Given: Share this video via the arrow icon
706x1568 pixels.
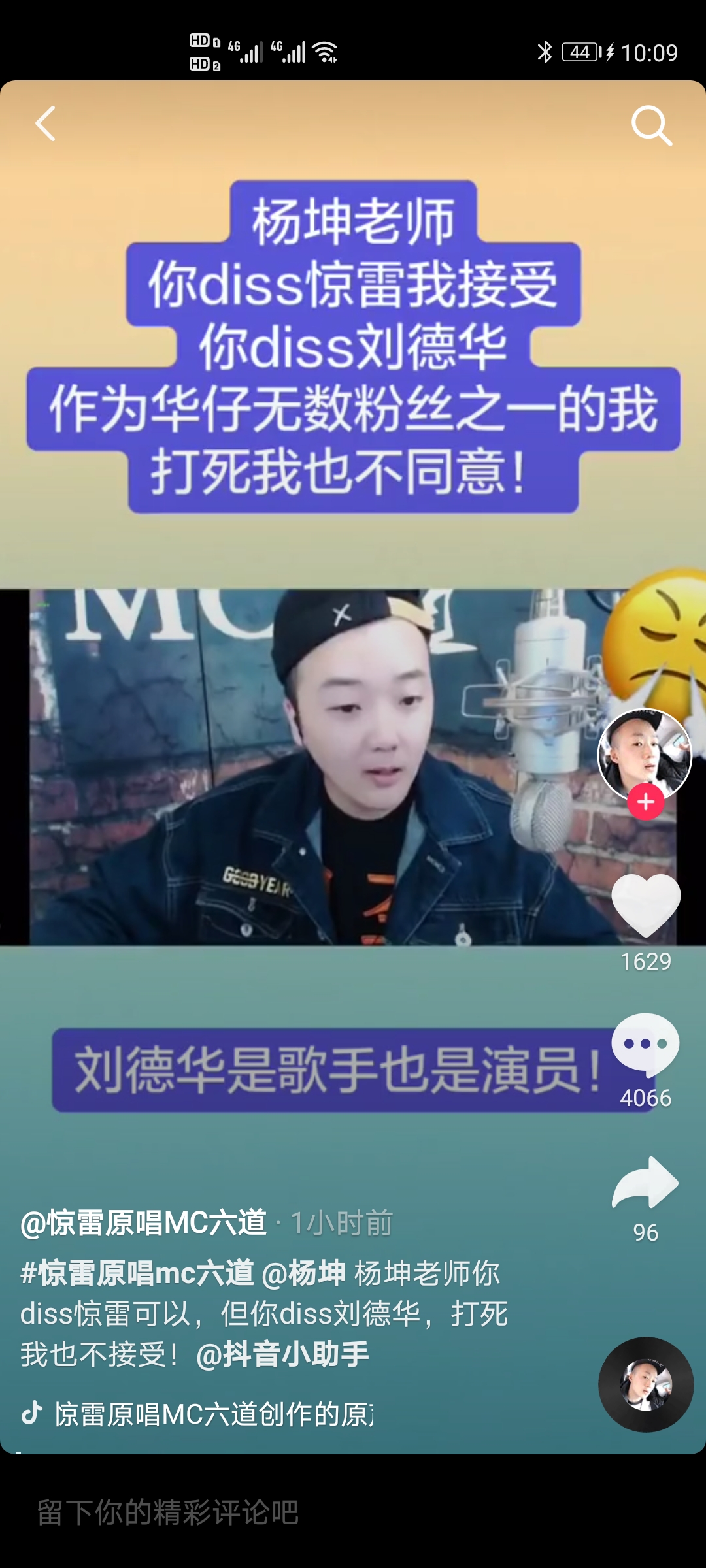Looking at the screenshot, I should (646, 1183).
